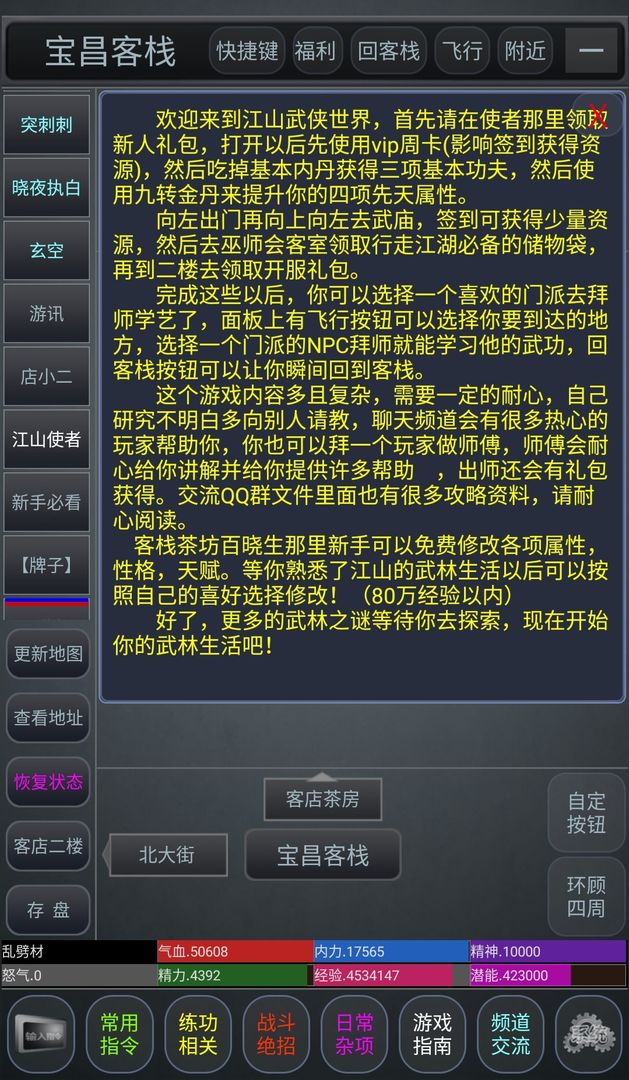This screenshot has width=629, height=1080.
Task: Tap 恢复状态 to restore status
Action: click(x=48, y=782)
